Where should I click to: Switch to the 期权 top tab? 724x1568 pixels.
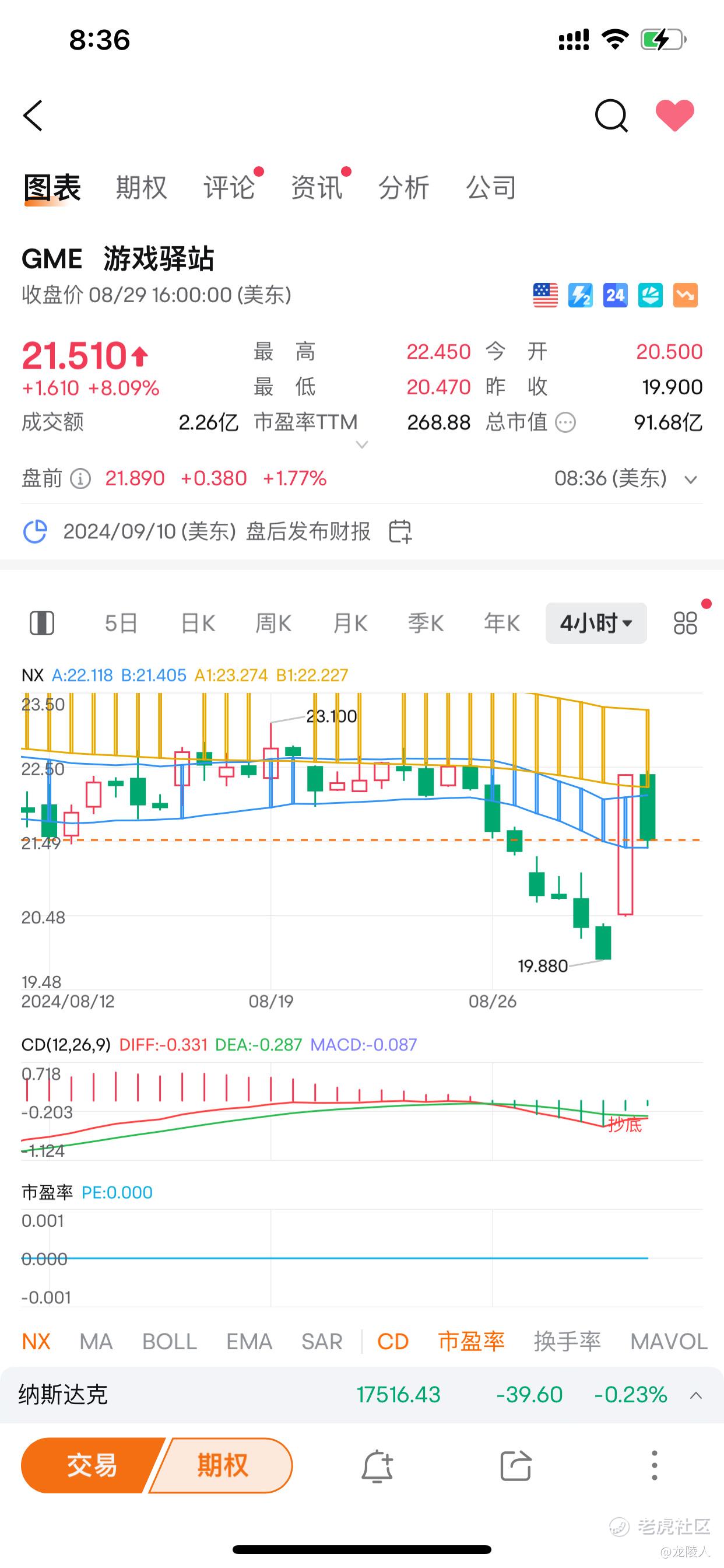coord(141,187)
